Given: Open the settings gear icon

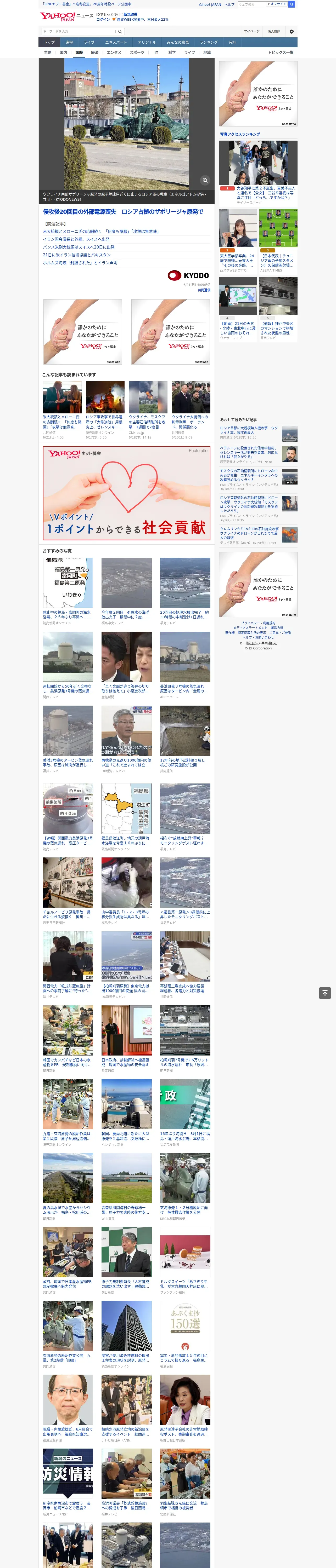Looking at the screenshot, I should [292, 31].
